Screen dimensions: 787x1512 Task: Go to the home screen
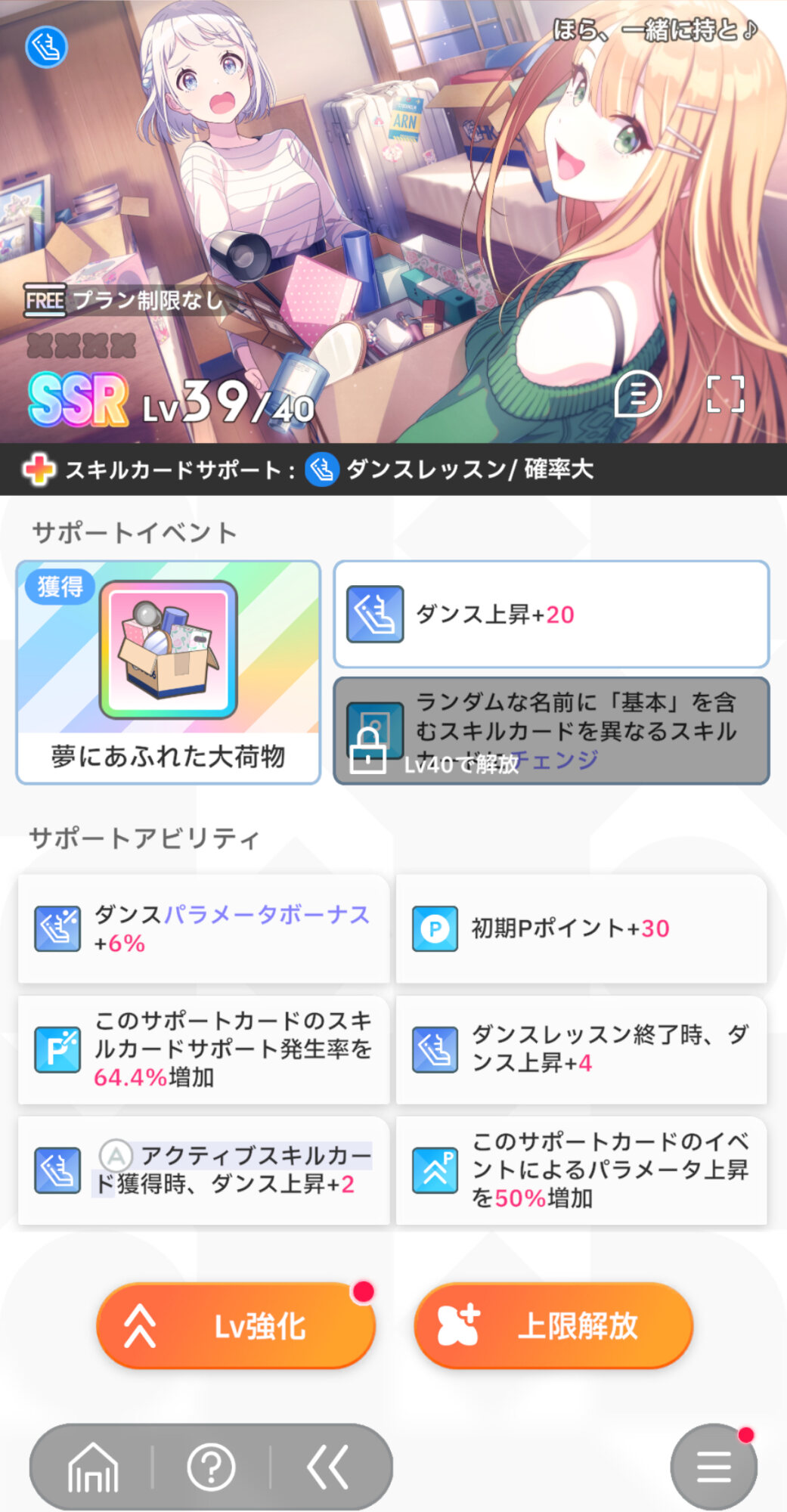[93, 1467]
